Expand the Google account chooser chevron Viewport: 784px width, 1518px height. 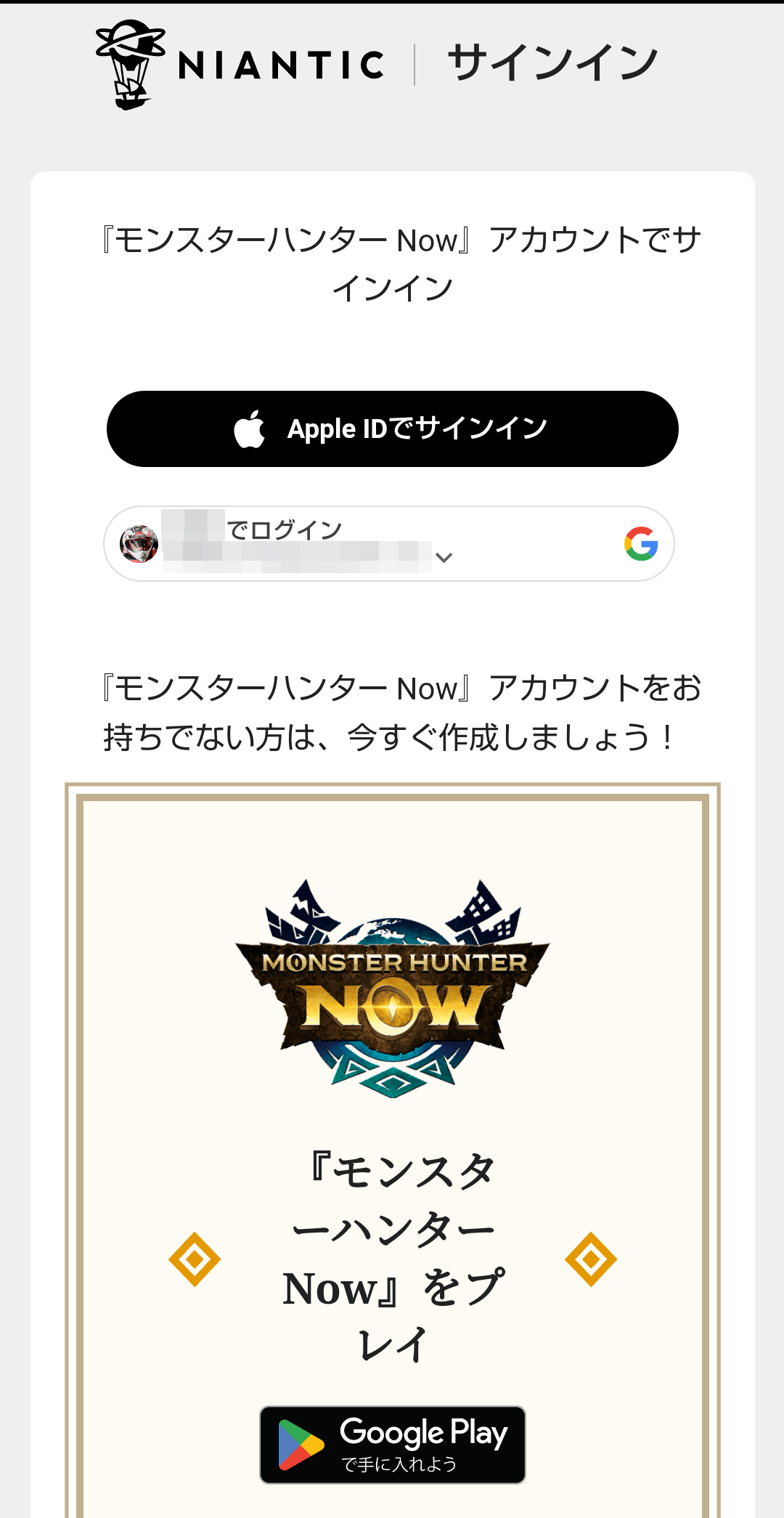444,557
